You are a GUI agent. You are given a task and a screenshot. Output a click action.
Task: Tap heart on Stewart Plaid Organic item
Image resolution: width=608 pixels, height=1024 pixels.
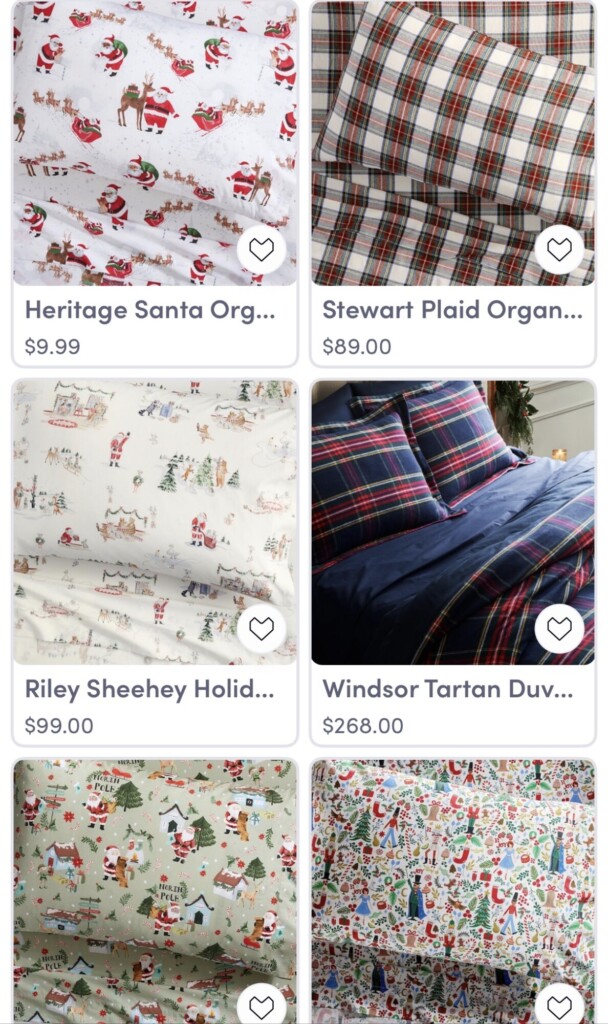click(x=559, y=249)
